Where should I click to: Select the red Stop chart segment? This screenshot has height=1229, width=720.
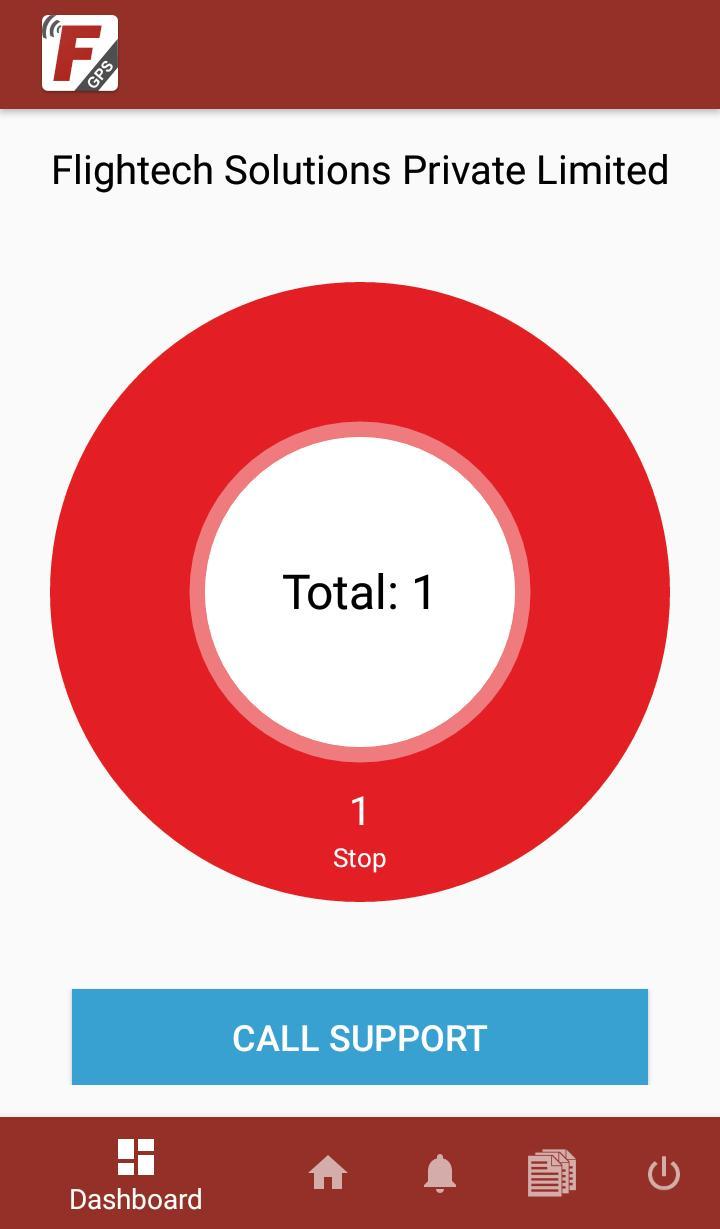point(360,830)
